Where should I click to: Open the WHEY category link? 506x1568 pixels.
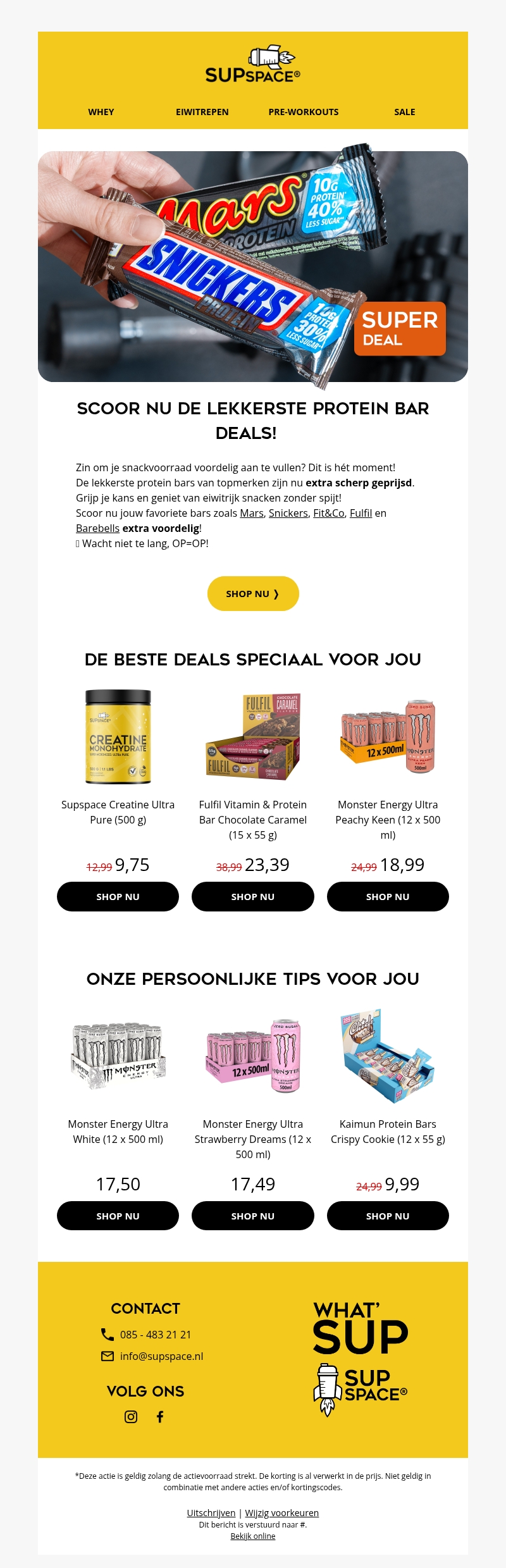click(x=101, y=112)
